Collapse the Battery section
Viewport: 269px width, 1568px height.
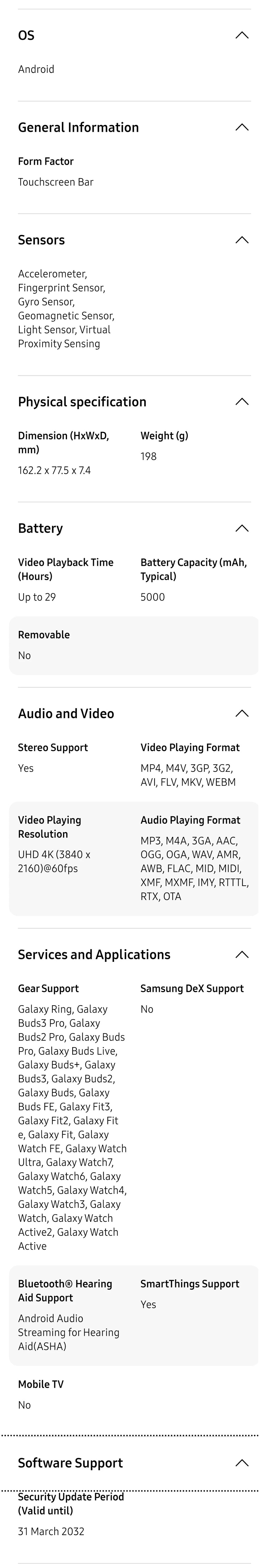pyautogui.click(x=242, y=528)
